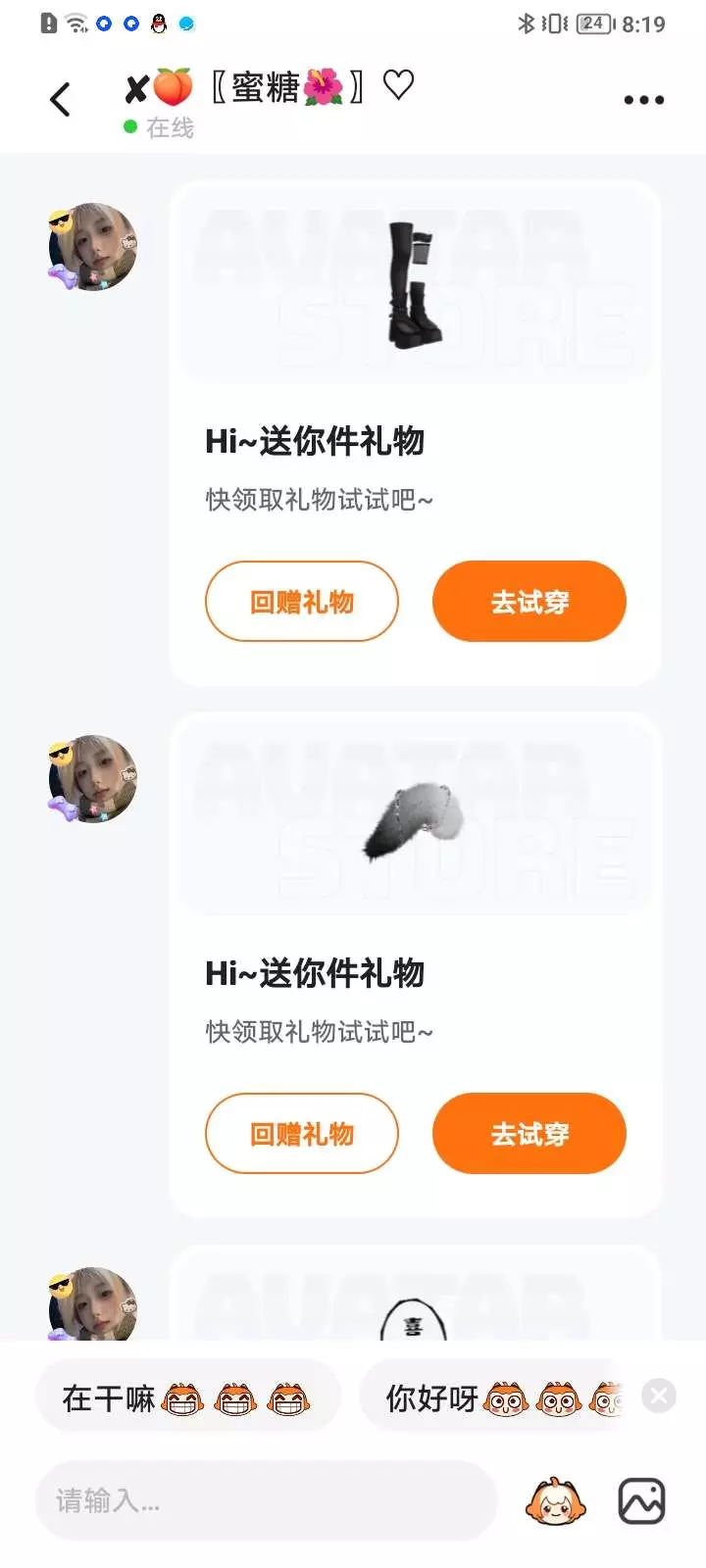
Task: Send the quick reply 在干嘛
Action: click(186, 1398)
